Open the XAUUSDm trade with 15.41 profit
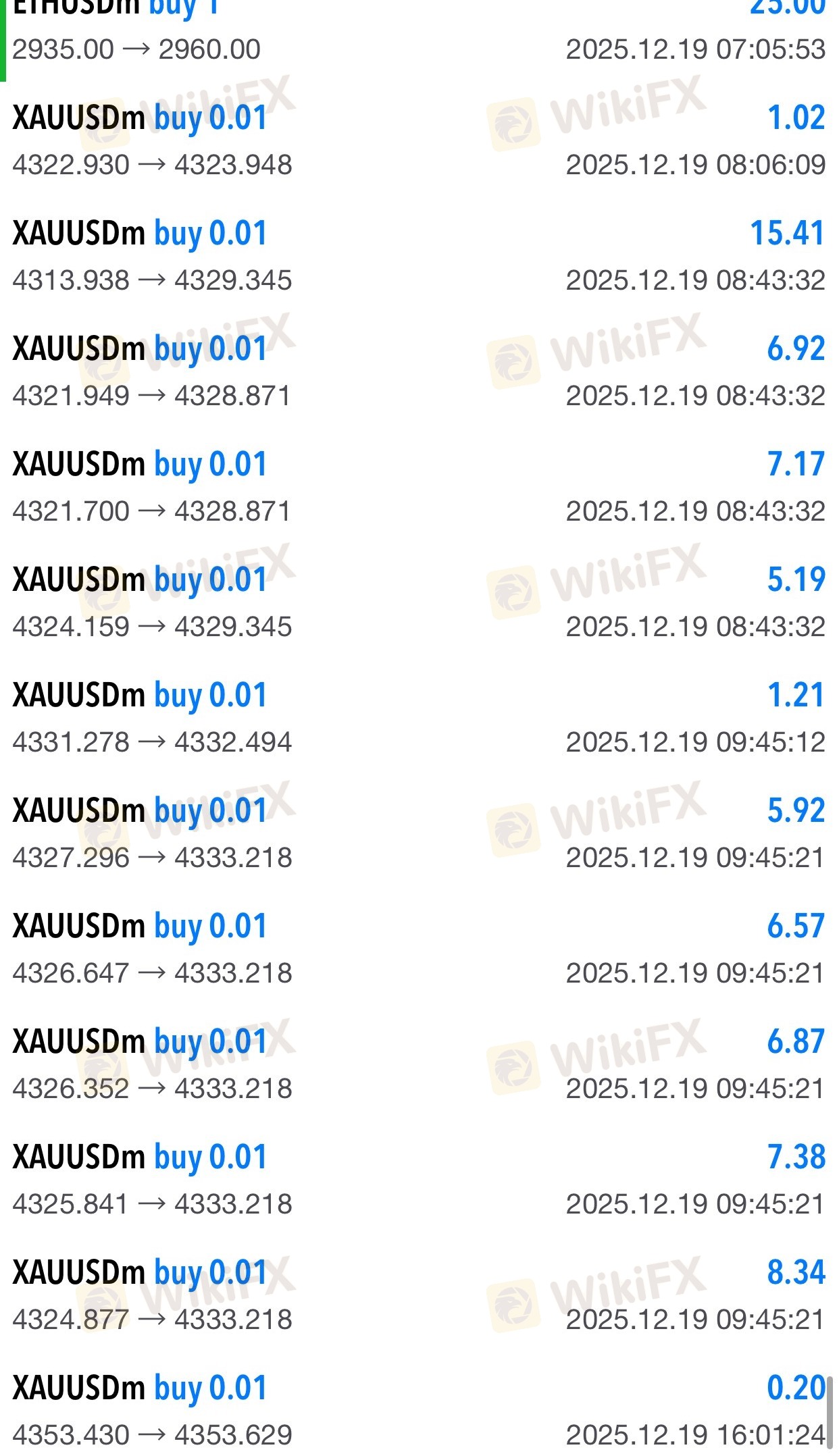This screenshot has height=1456, width=839. pos(419,256)
